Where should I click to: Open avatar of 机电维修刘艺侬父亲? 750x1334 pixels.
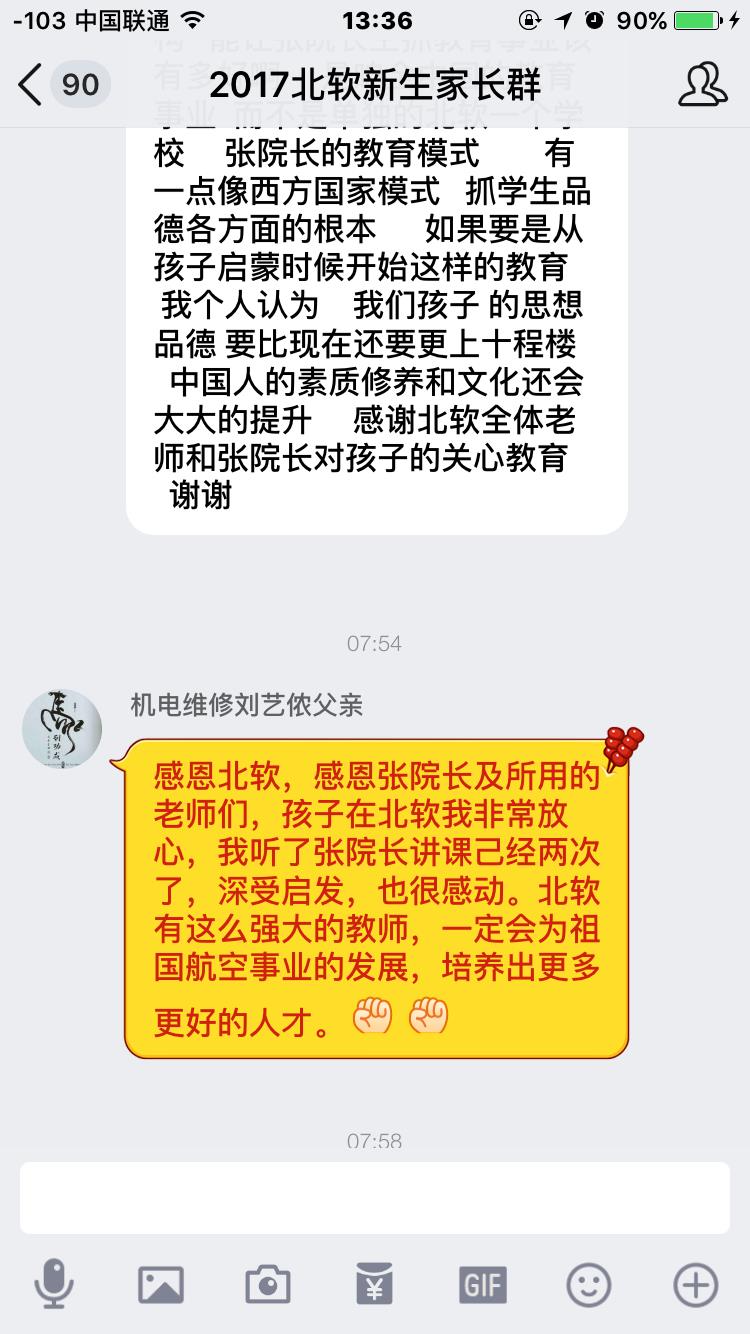point(62,729)
